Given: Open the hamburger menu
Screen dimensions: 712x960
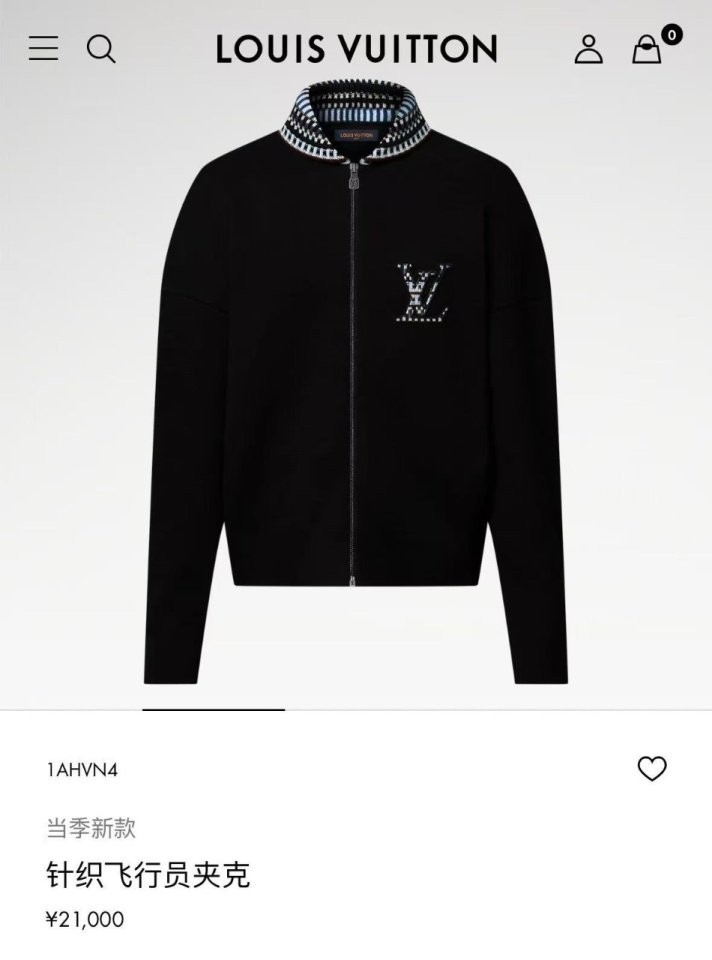Looking at the screenshot, I should click(43, 48).
